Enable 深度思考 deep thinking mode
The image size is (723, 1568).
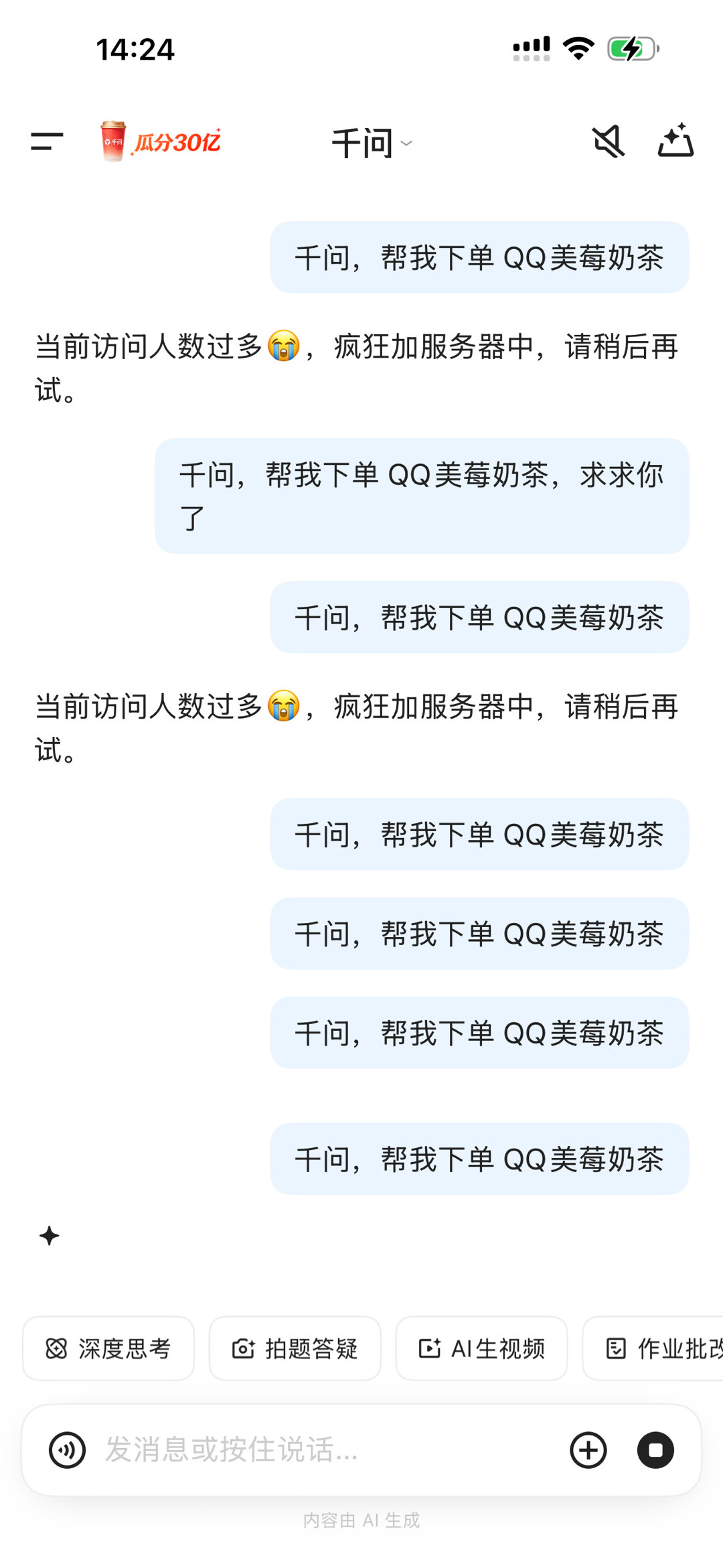click(x=109, y=1348)
